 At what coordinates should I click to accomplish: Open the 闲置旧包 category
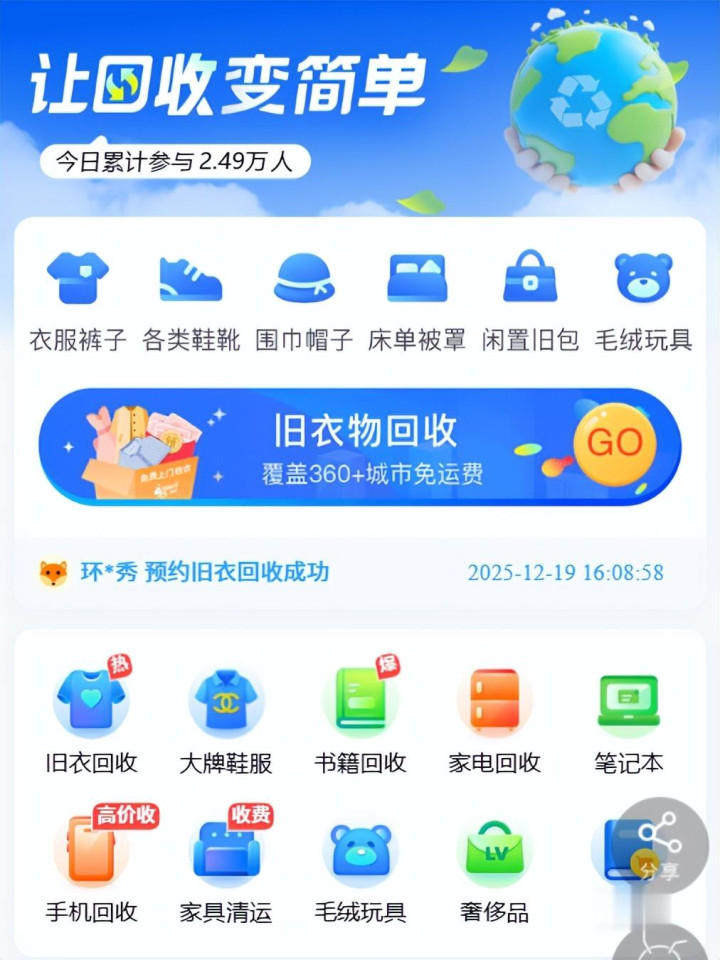(x=530, y=298)
